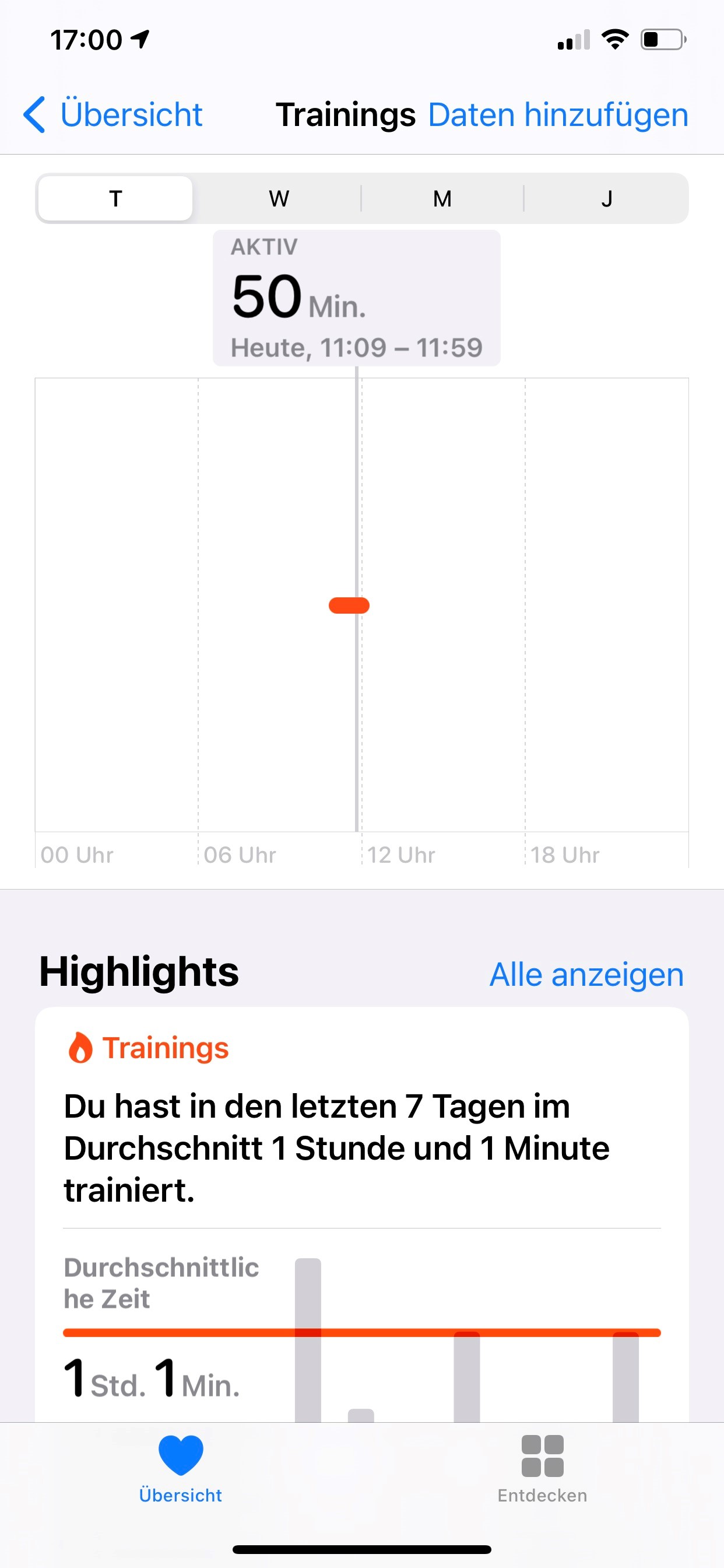Select the T day view
Screen dimensions: 724x1568
[x=115, y=198]
